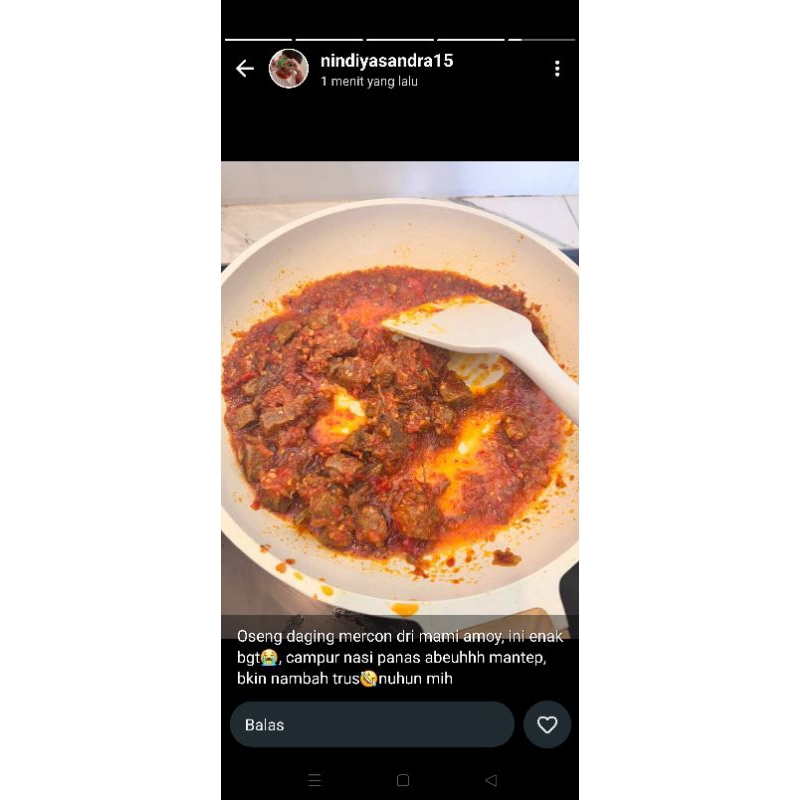Screen dimensions: 800x800
Task: Like this story with the heart
Action: coord(547,725)
